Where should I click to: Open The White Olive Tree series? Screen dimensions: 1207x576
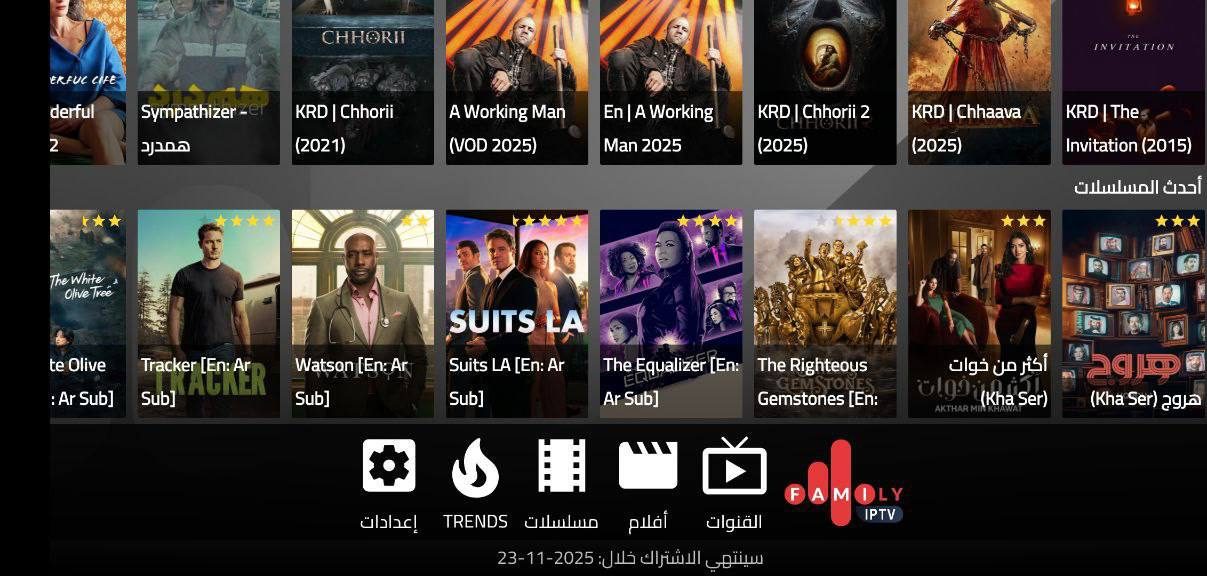click(x=88, y=313)
